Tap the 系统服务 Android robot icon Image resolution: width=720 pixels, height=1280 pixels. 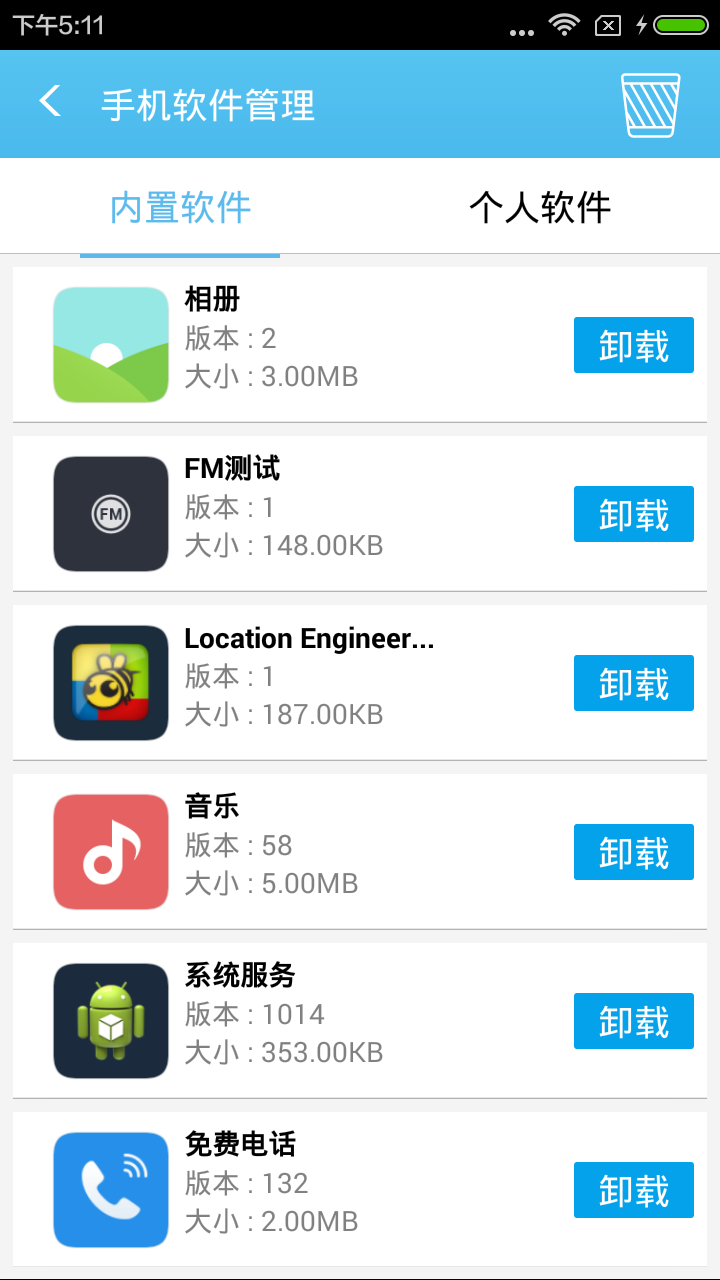(110, 1020)
